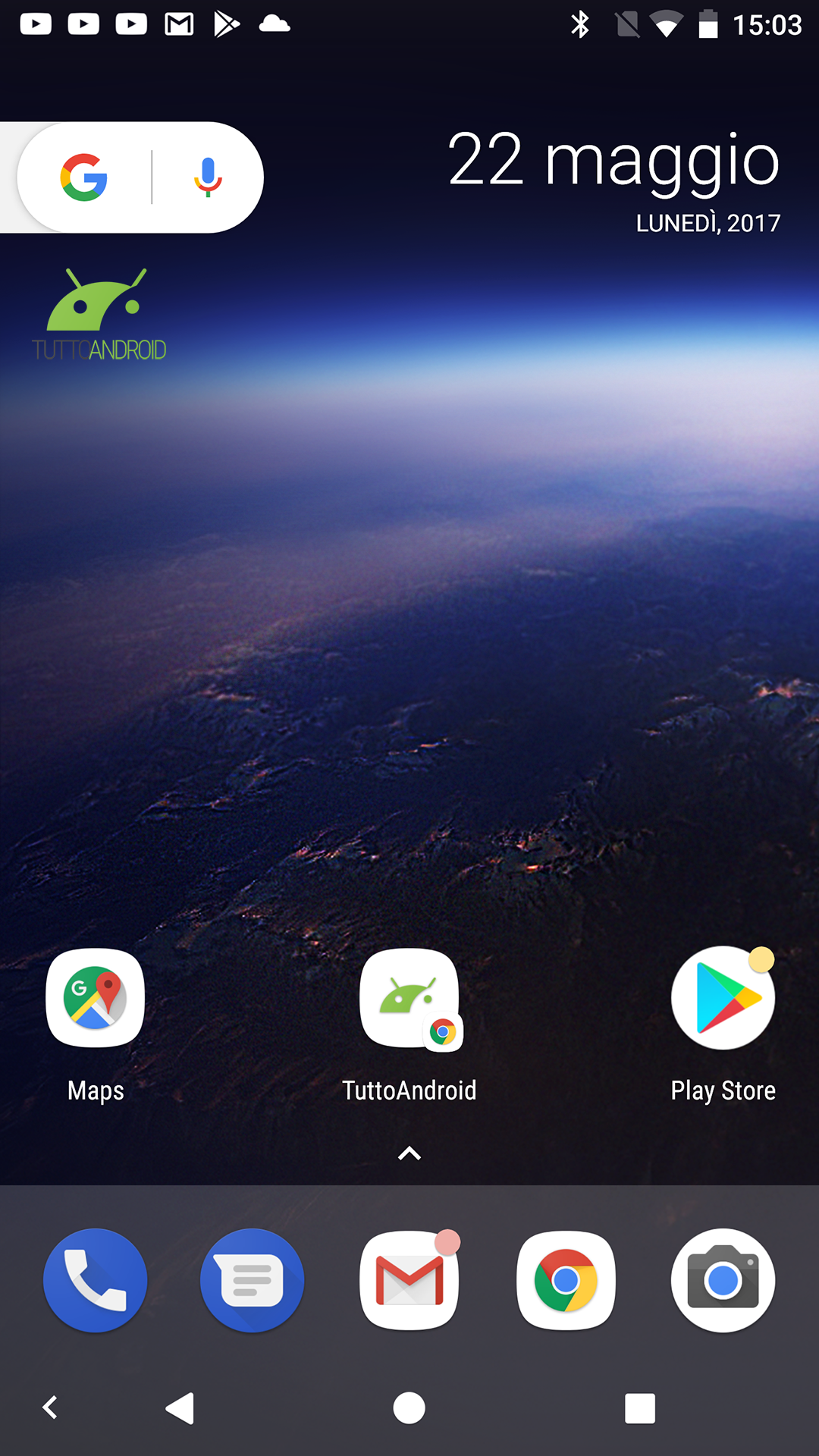Screen dimensions: 819x1456
Task: Launch the TuttoAndroid shortcut
Action: tap(409, 1025)
